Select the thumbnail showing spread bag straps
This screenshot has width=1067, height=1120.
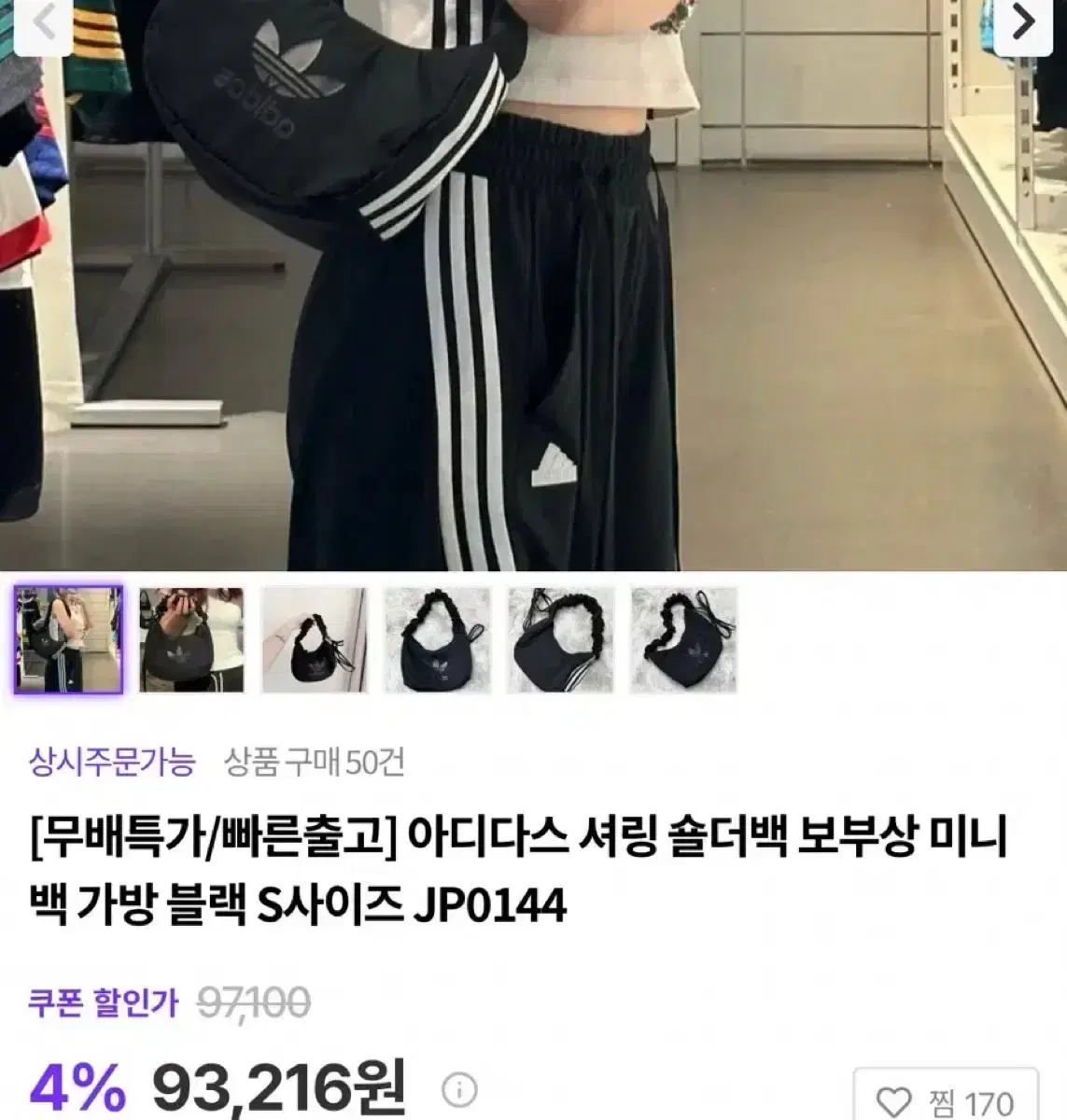pos(556,642)
